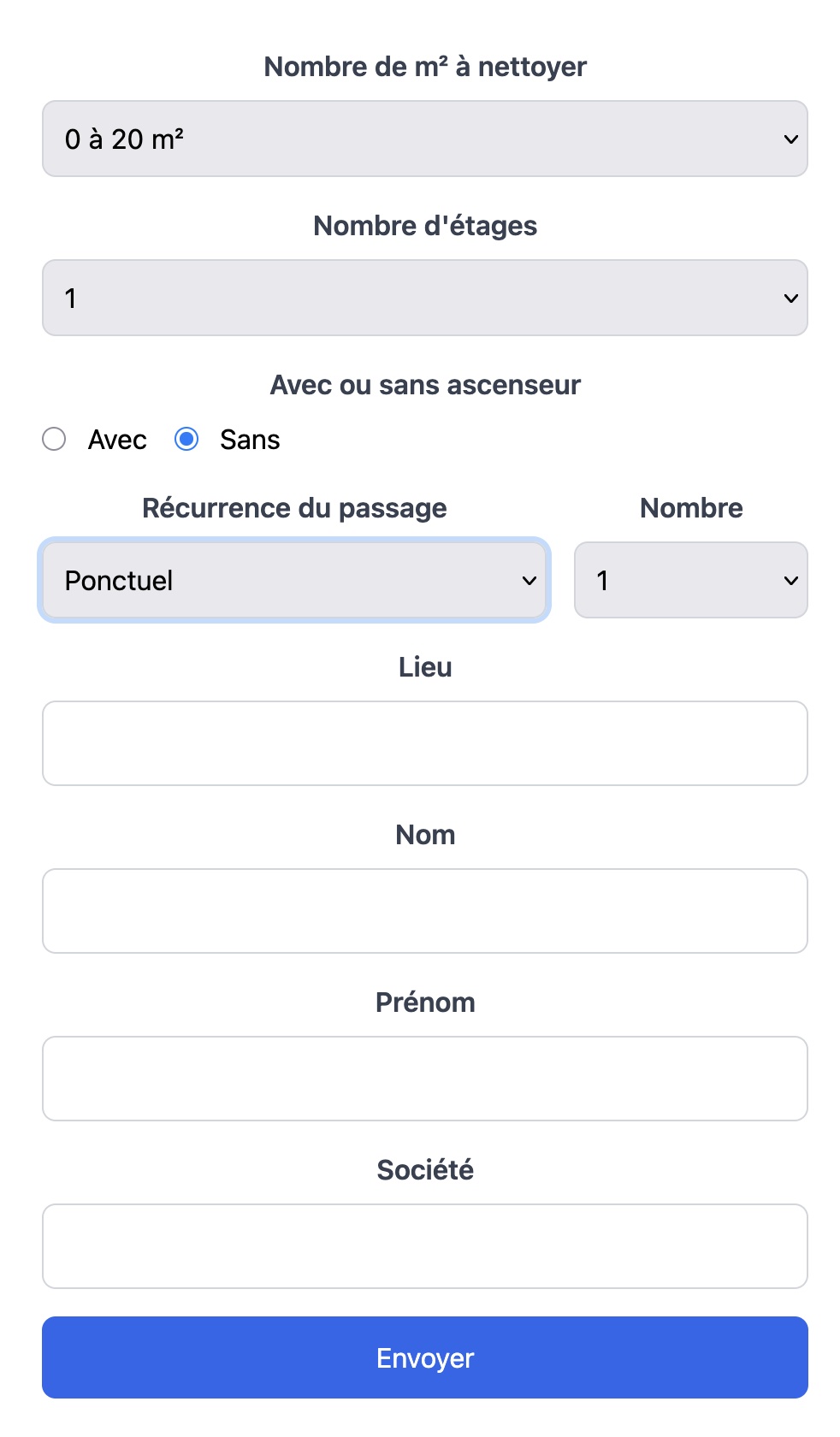
Task: Click the 'Nom' input field
Action: point(425,910)
